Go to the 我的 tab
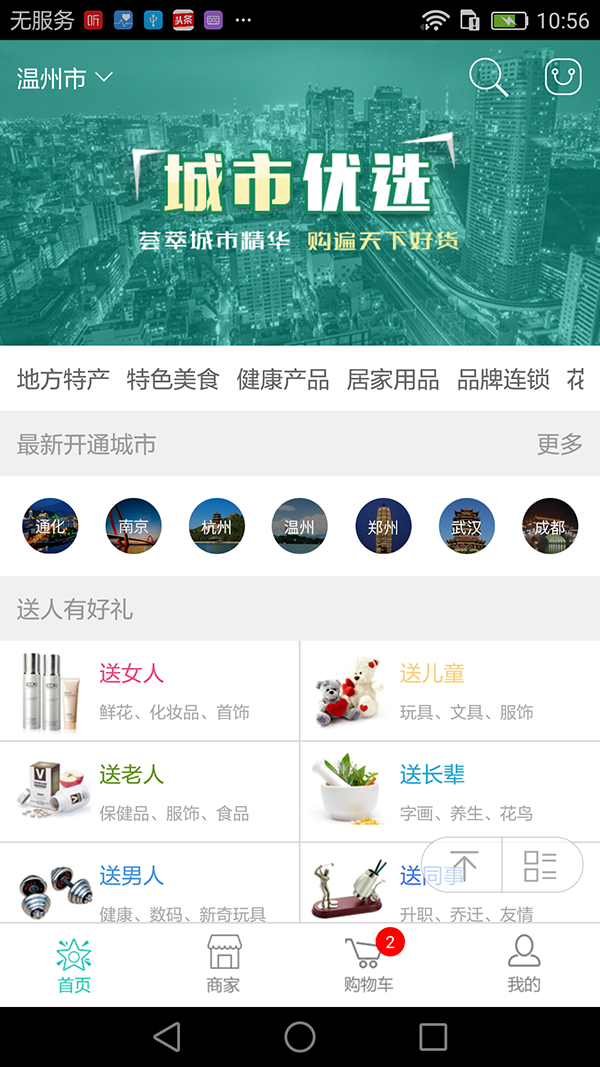Viewport: 600px width, 1067px height. click(523, 964)
